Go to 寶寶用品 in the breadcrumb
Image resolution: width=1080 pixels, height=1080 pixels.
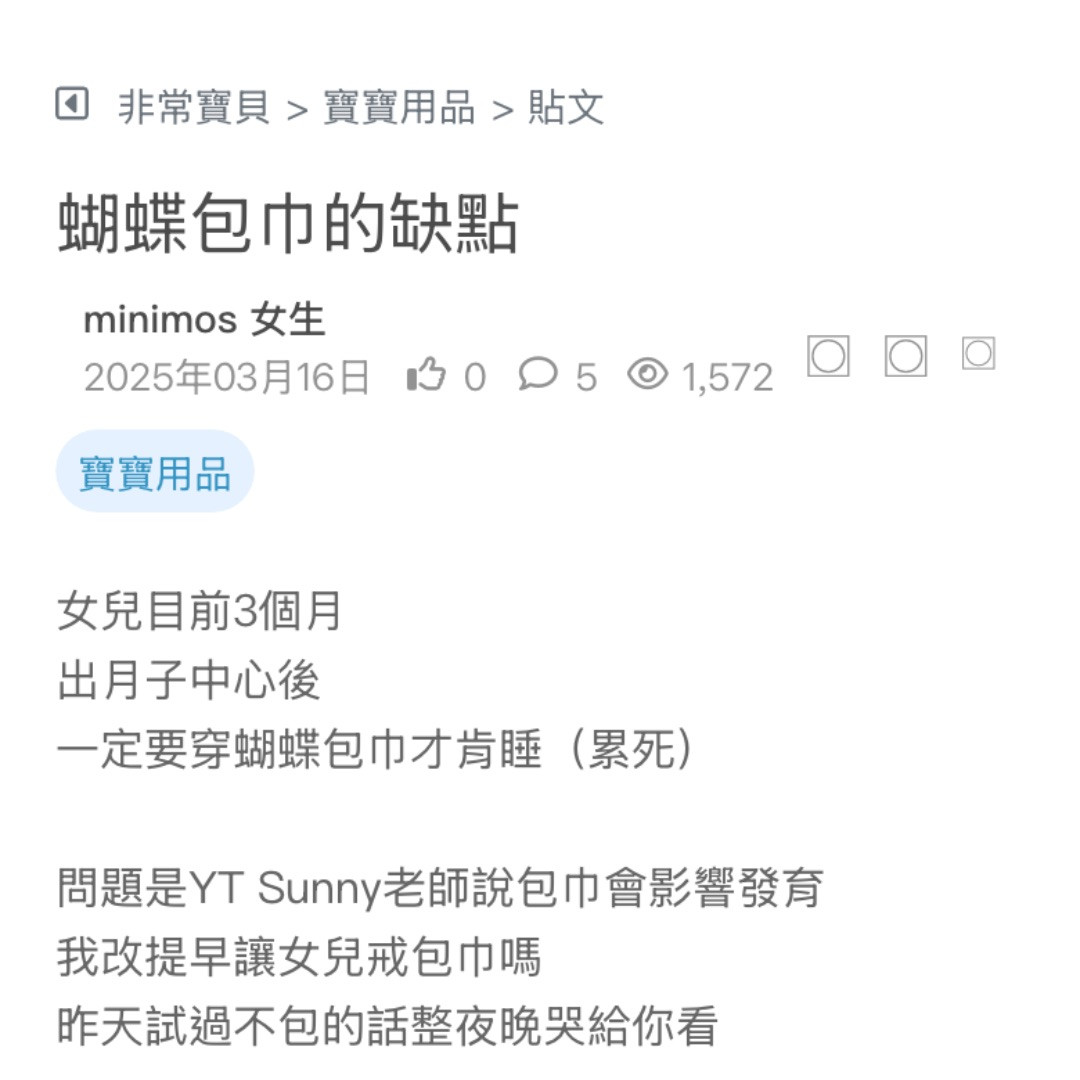[399, 107]
